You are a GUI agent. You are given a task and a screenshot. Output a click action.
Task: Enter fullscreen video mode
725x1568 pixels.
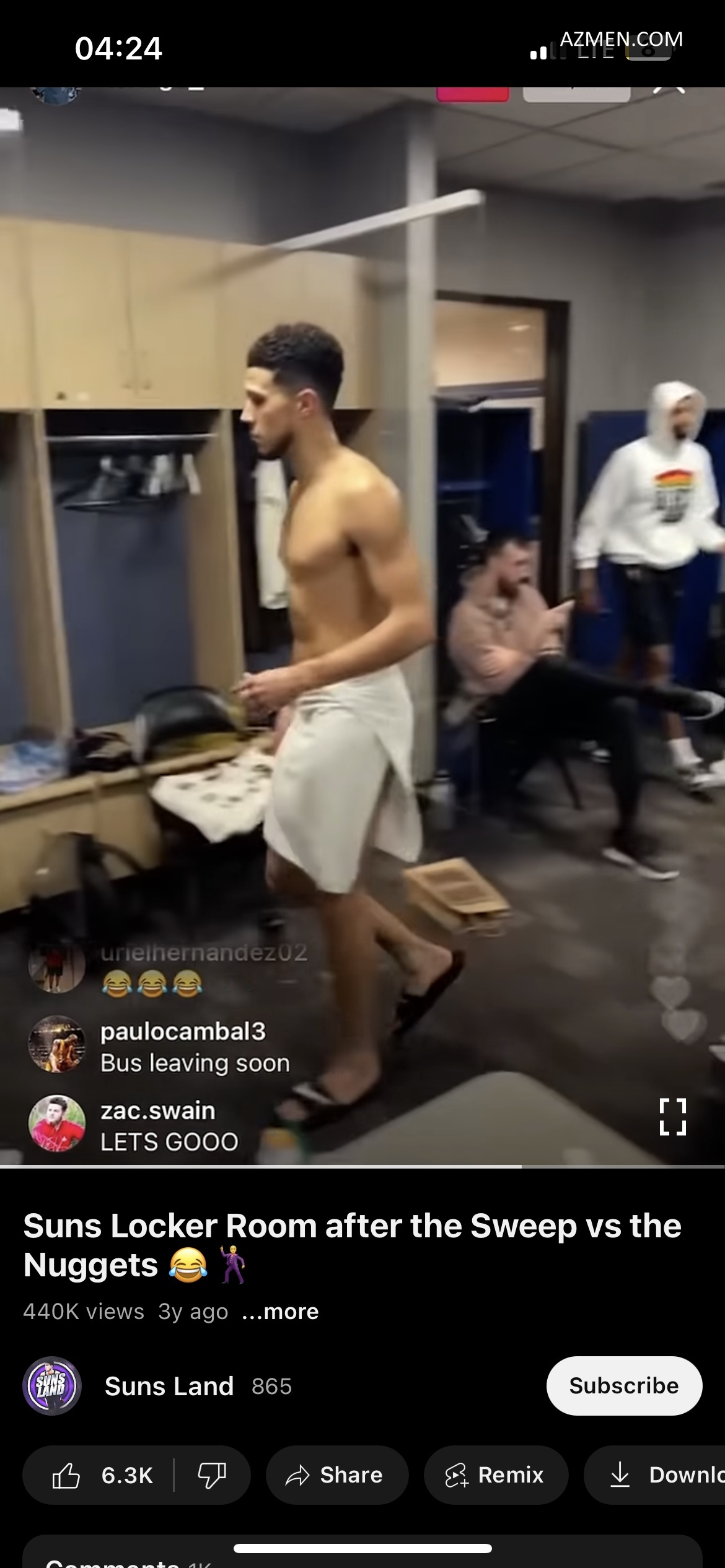pos(672,1117)
